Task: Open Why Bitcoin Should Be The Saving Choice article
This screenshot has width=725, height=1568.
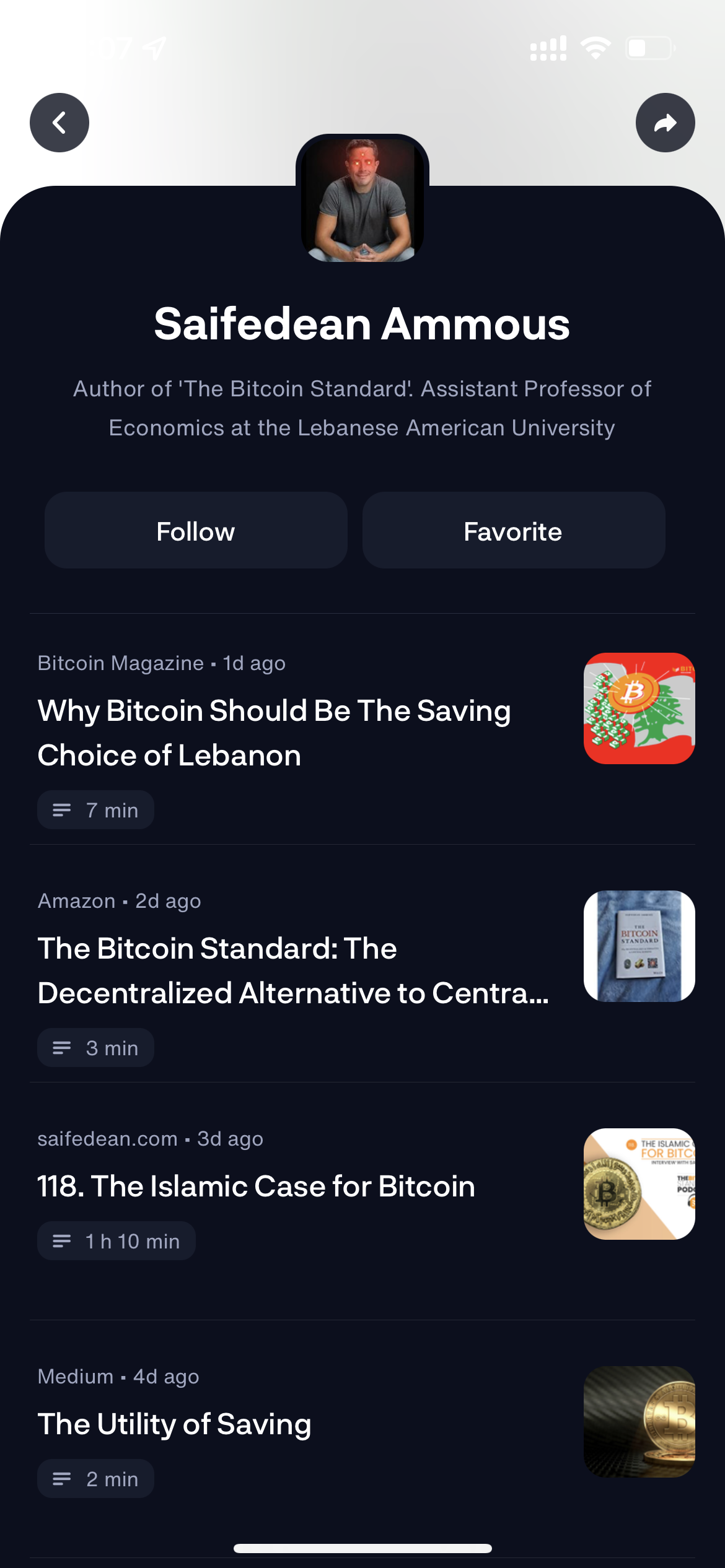Action: point(274,733)
